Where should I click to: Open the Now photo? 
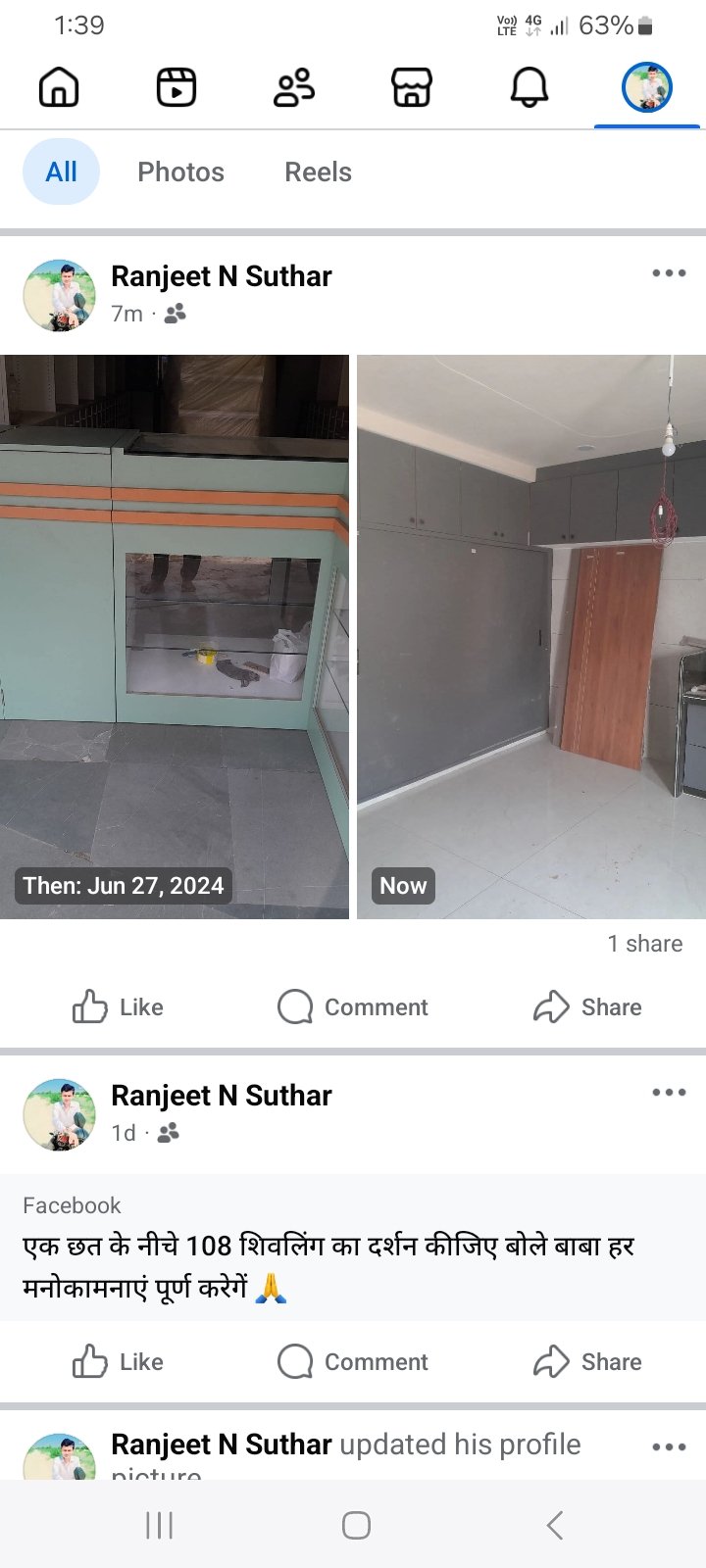531,637
